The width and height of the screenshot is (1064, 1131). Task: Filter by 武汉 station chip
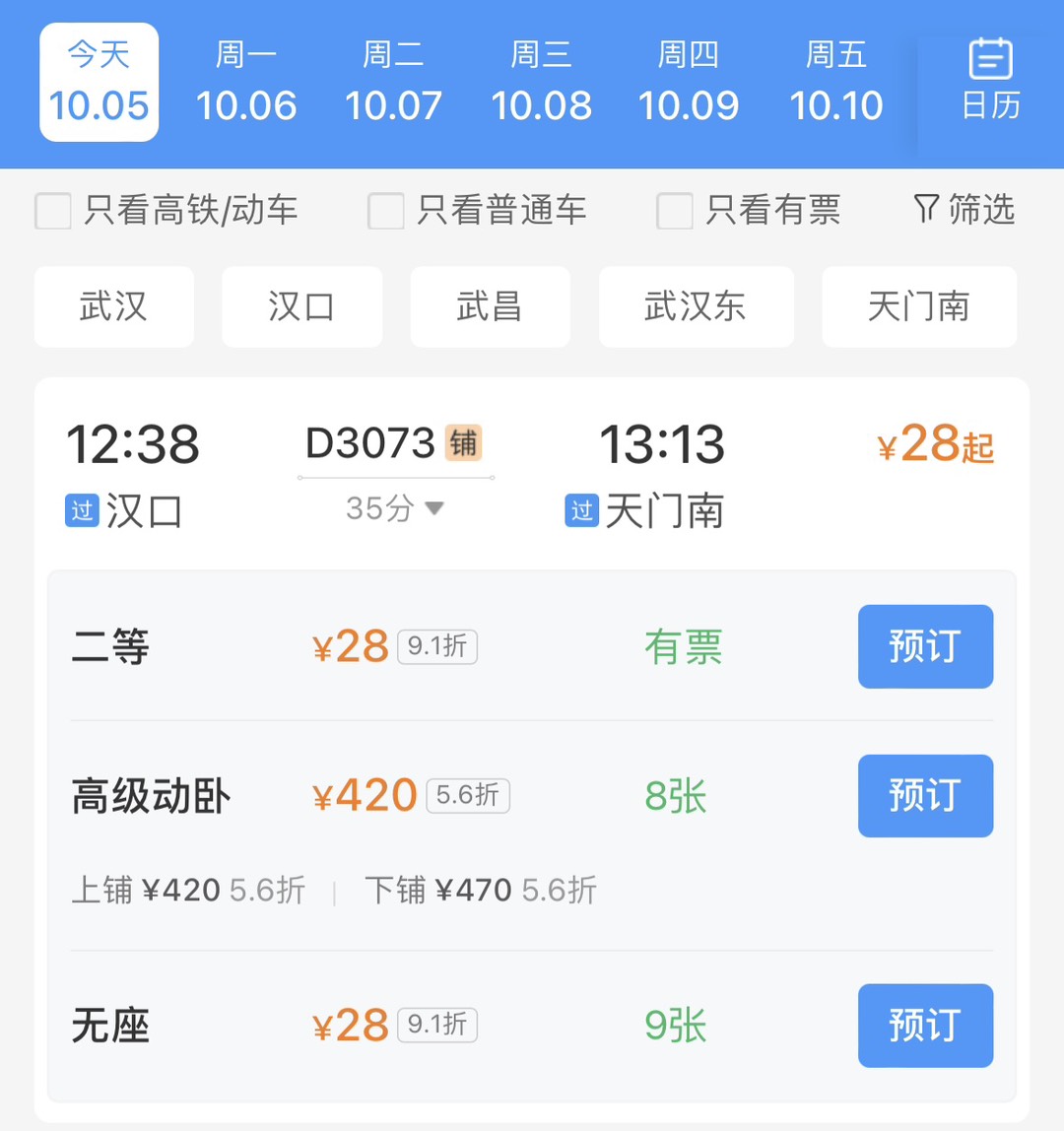114,306
